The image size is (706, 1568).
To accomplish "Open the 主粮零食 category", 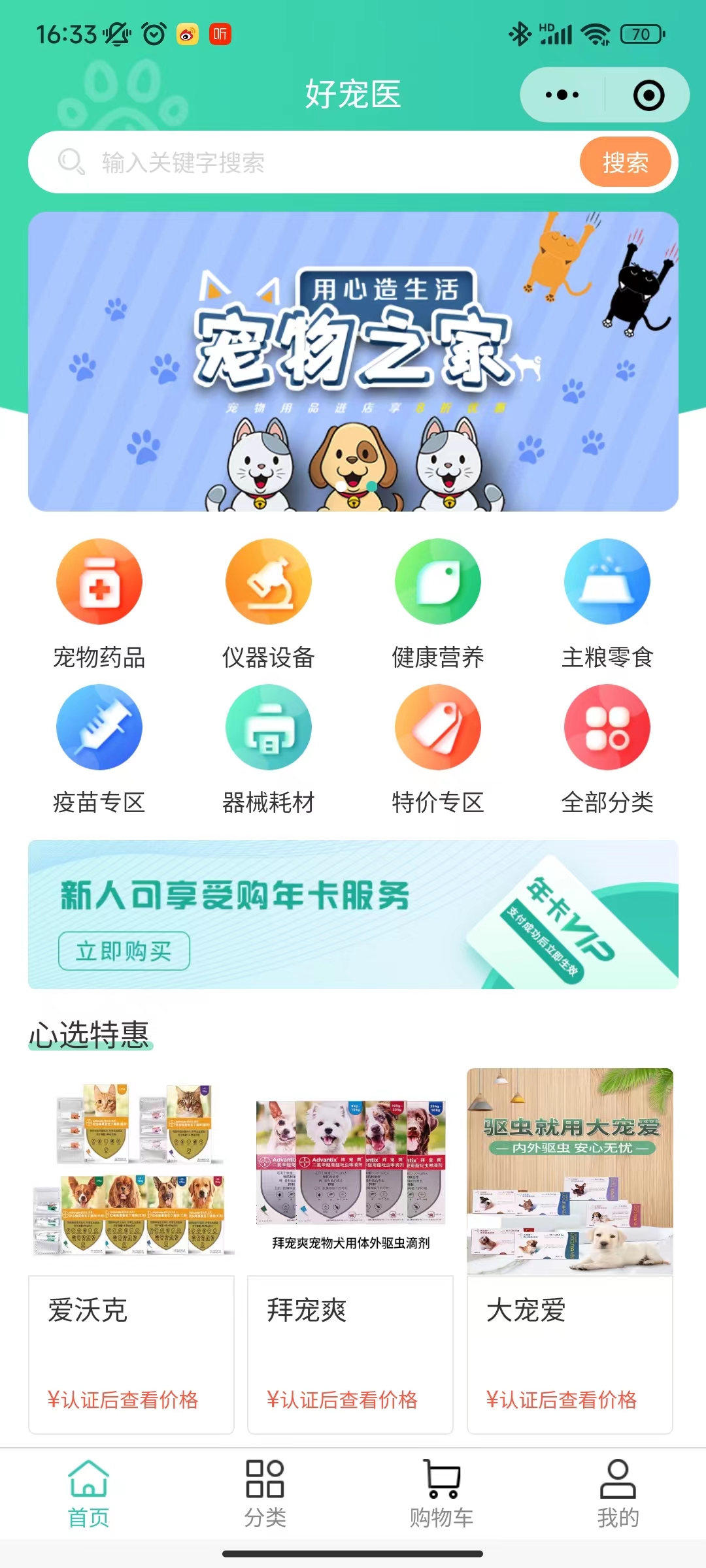I will pos(607,602).
